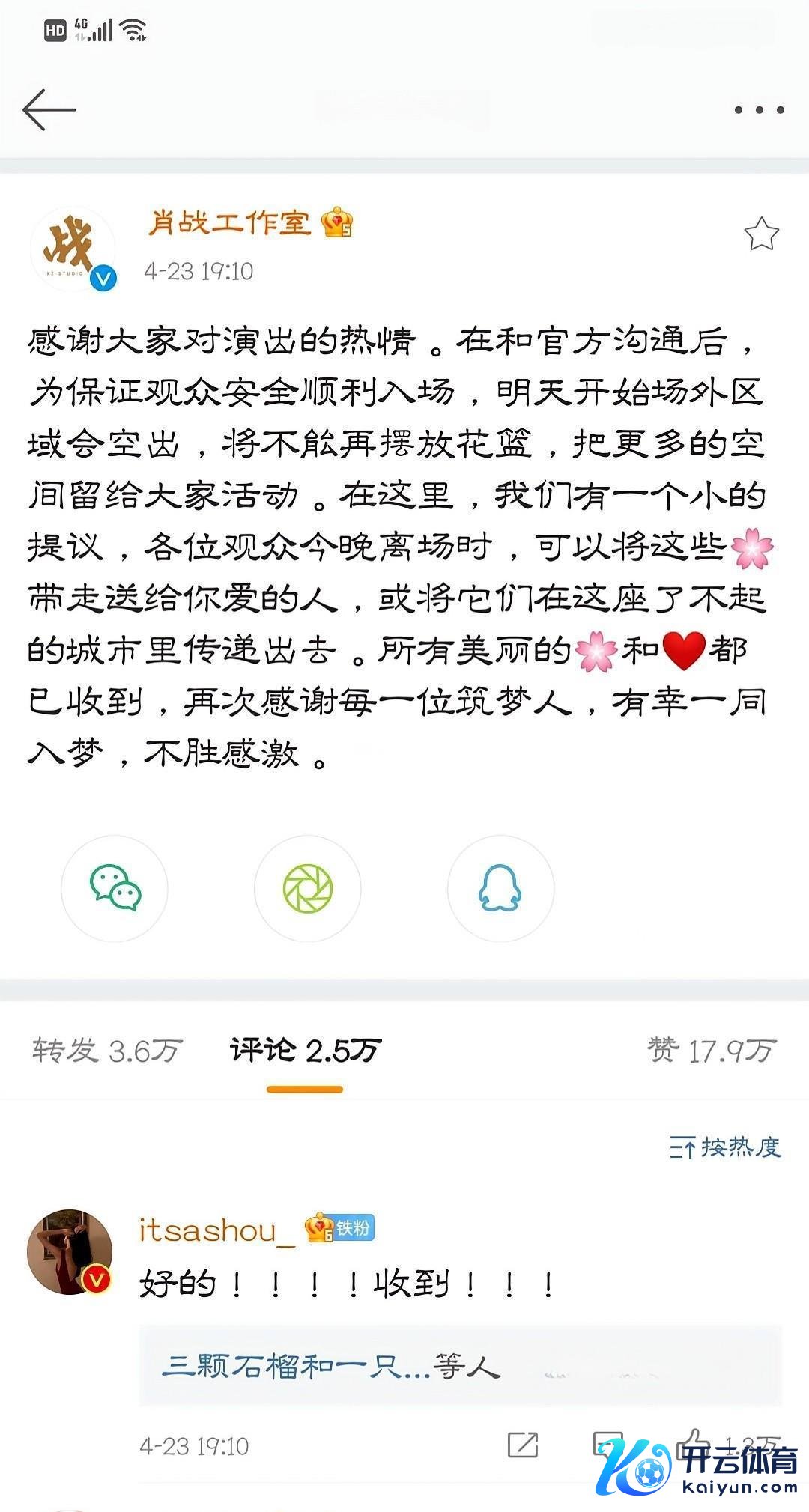Favorite this post with the star
The width and height of the screenshot is (809, 1512).
pos(761,234)
